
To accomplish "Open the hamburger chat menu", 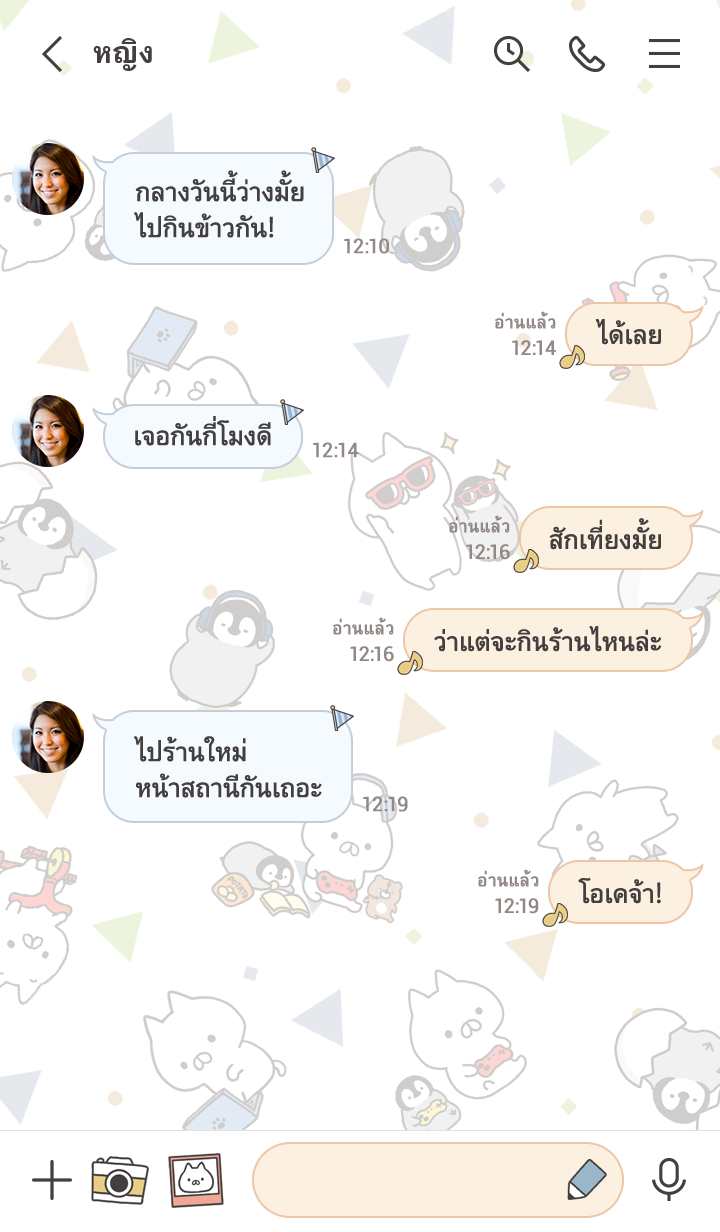I will click(x=664, y=54).
